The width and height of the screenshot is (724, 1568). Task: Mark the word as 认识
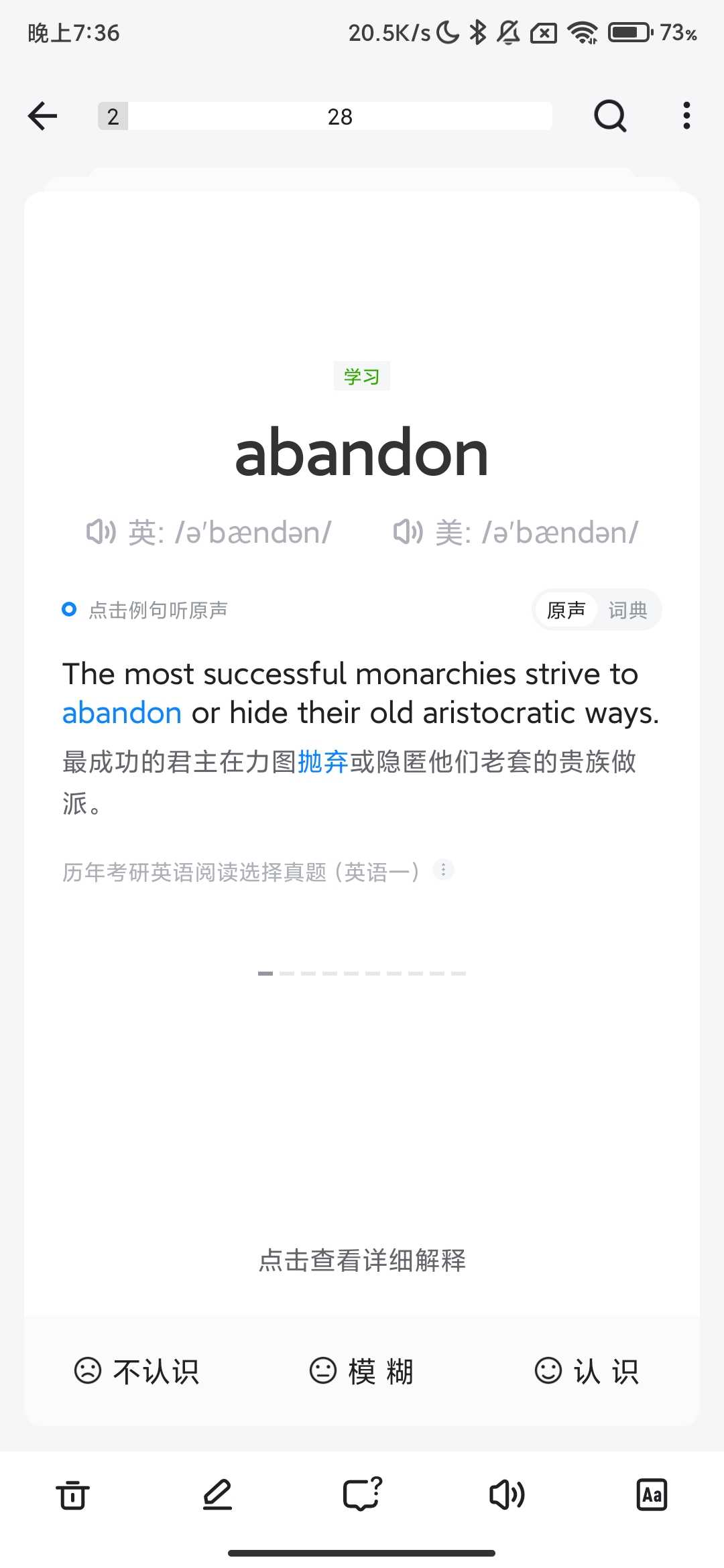(587, 1372)
